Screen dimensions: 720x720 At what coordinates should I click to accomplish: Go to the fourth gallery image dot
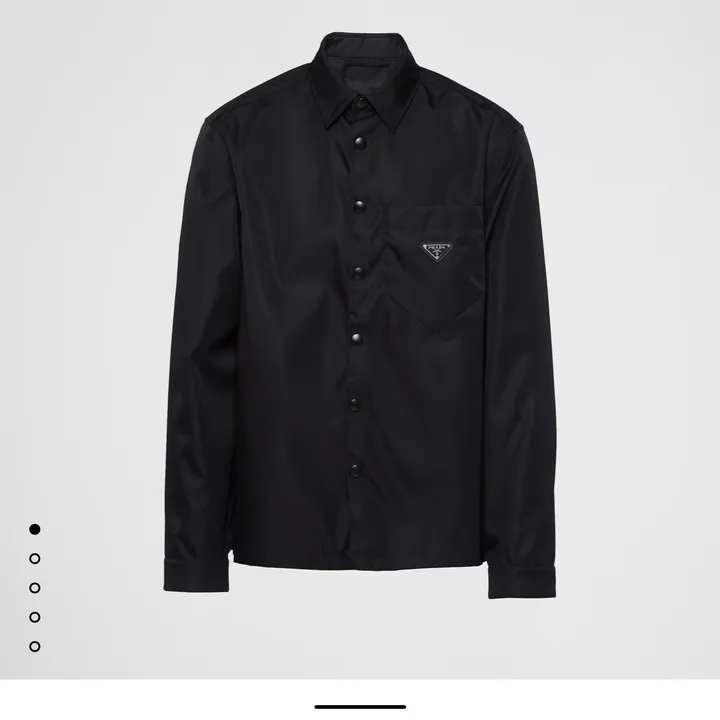coord(35,617)
